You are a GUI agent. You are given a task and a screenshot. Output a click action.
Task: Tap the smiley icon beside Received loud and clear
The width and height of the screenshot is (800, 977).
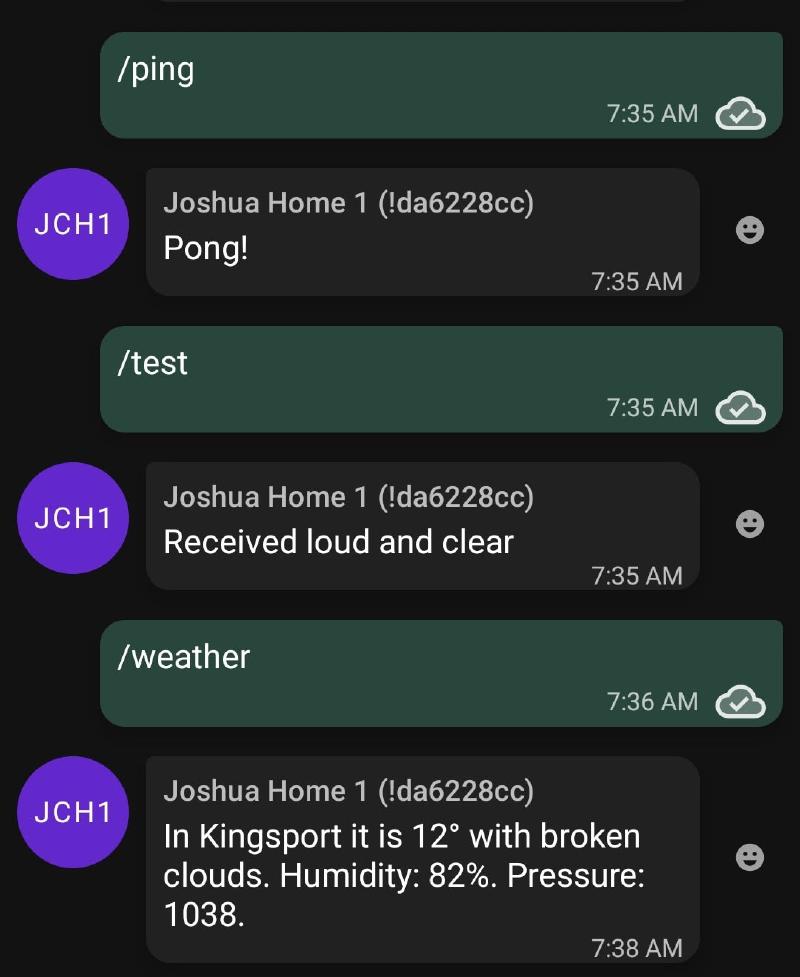pos(749,525)
